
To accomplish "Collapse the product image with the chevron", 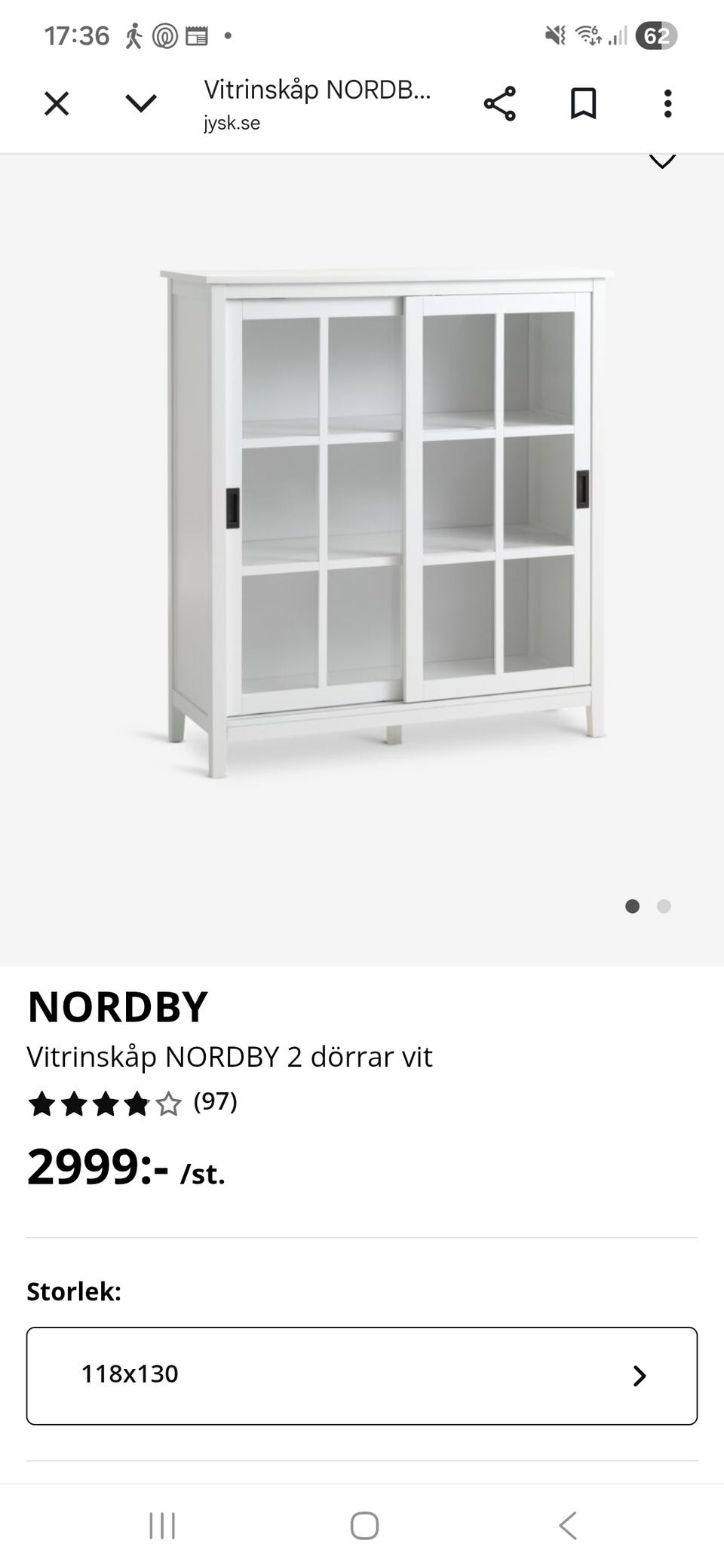I will click(x=664, y=160).
